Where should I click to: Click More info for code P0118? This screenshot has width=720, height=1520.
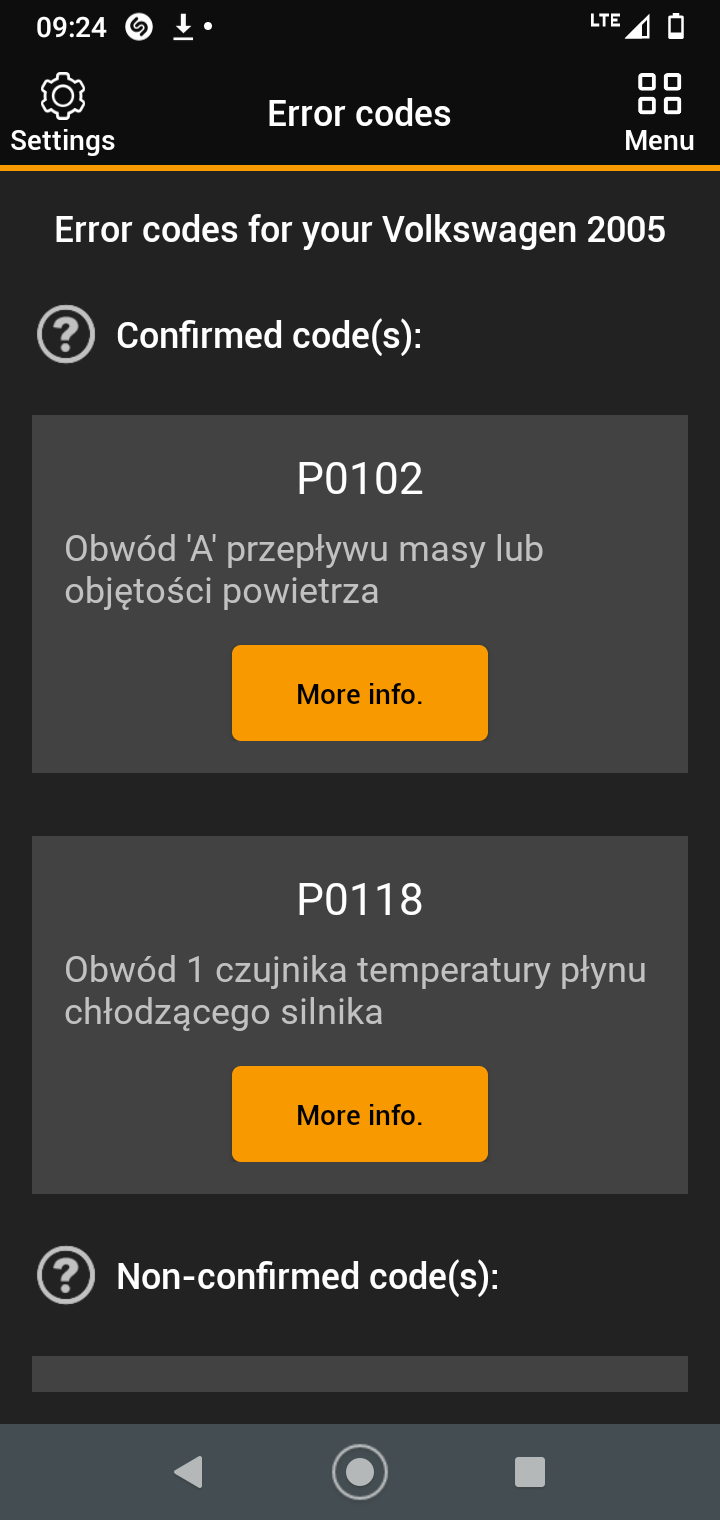(x=359, y=1113)
